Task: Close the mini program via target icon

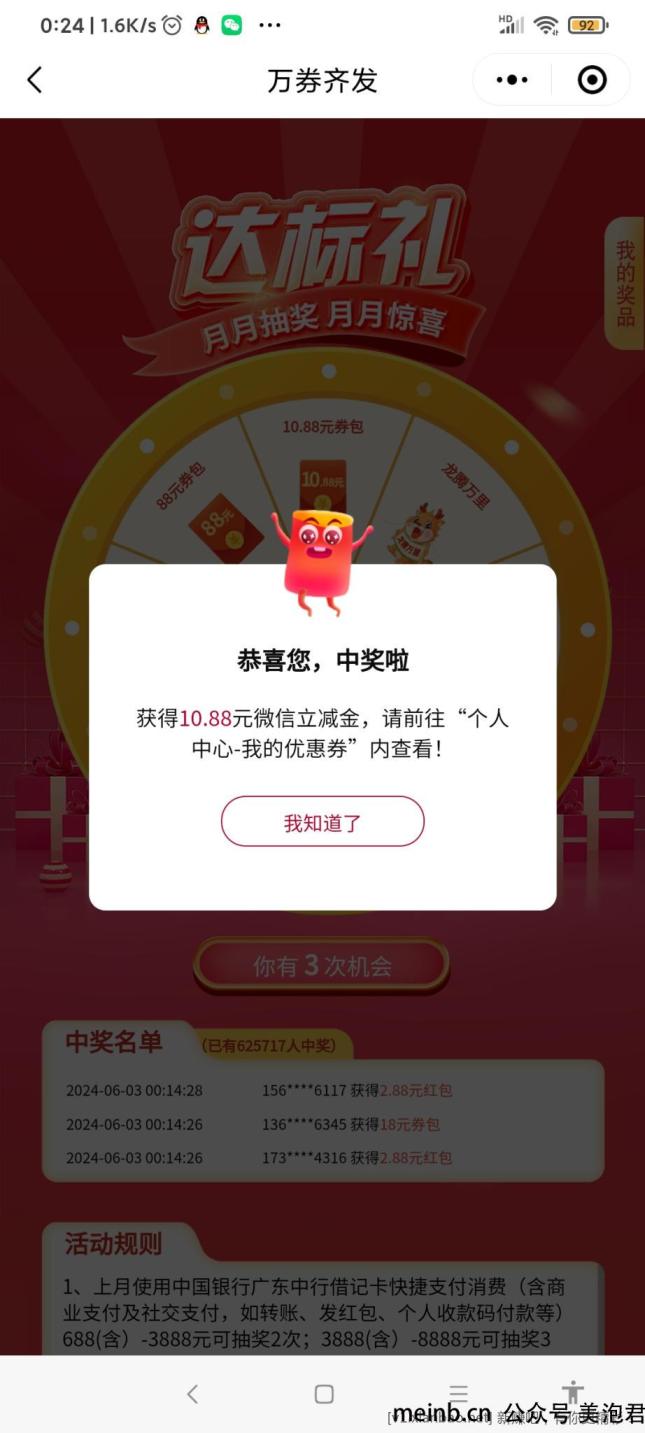Action: 592,80
